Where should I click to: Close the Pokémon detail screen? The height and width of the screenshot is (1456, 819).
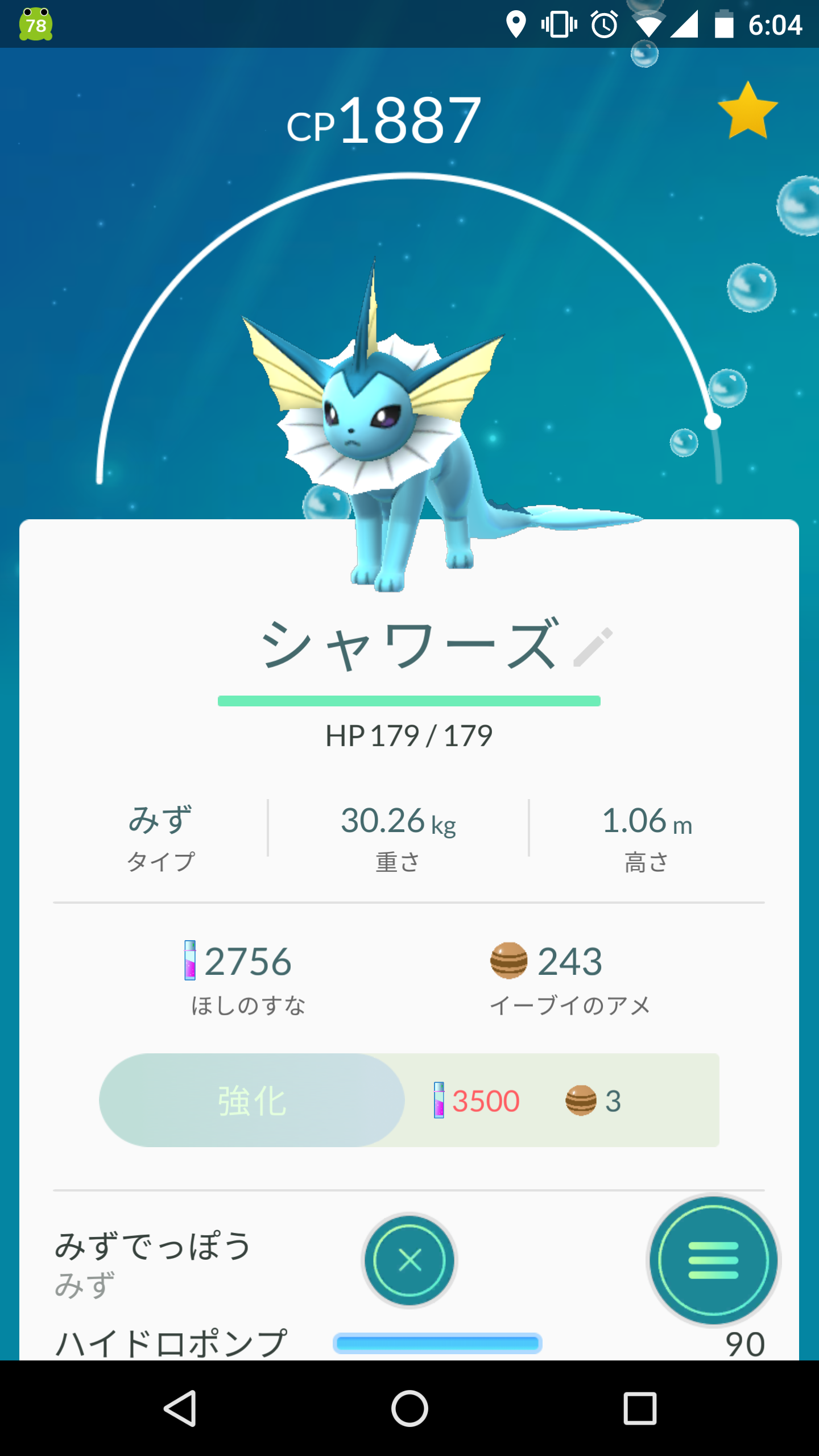409,1260
